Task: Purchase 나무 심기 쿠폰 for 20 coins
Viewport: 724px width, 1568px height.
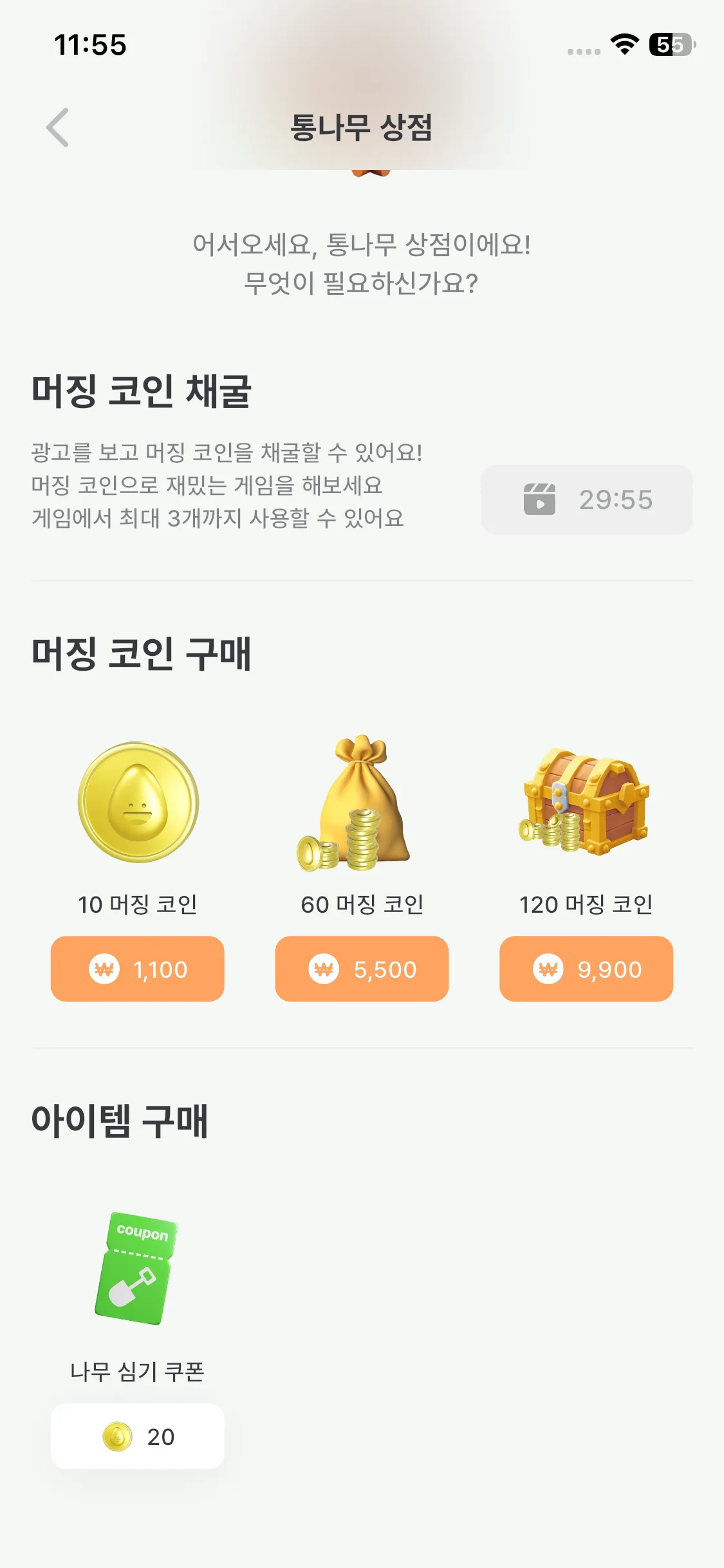Action: point(138,1436)
